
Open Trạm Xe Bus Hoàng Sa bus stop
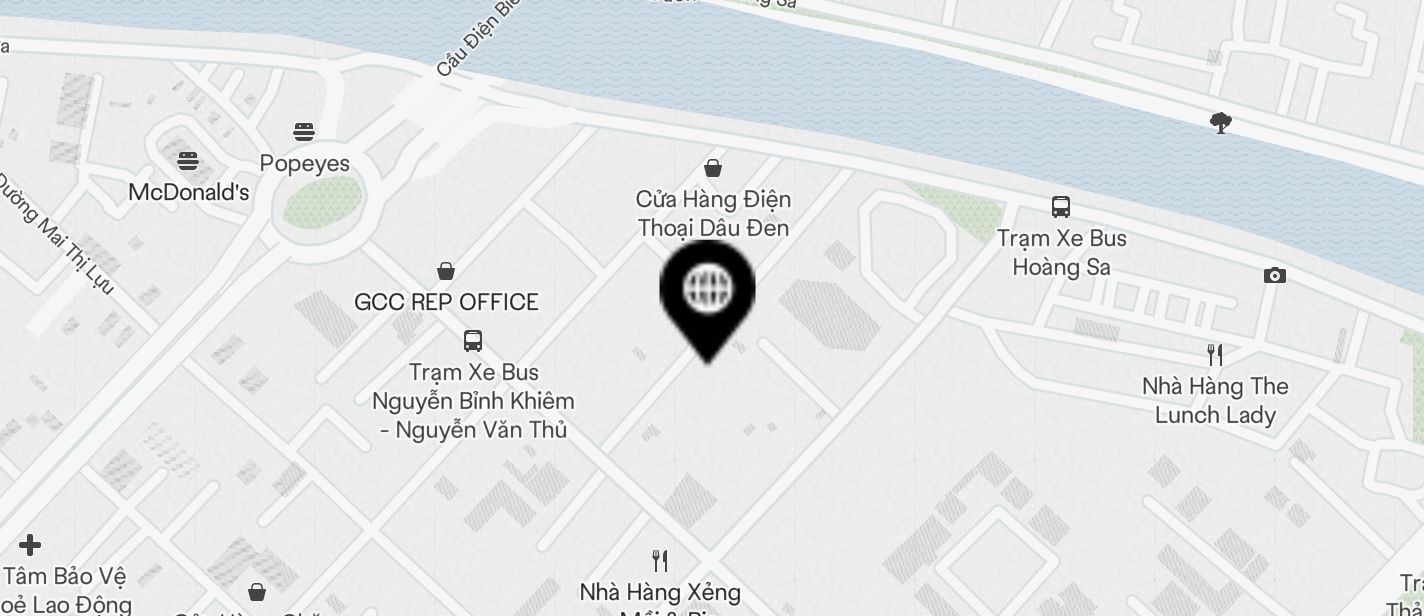pyautogui.click(x=1061, y=208)
